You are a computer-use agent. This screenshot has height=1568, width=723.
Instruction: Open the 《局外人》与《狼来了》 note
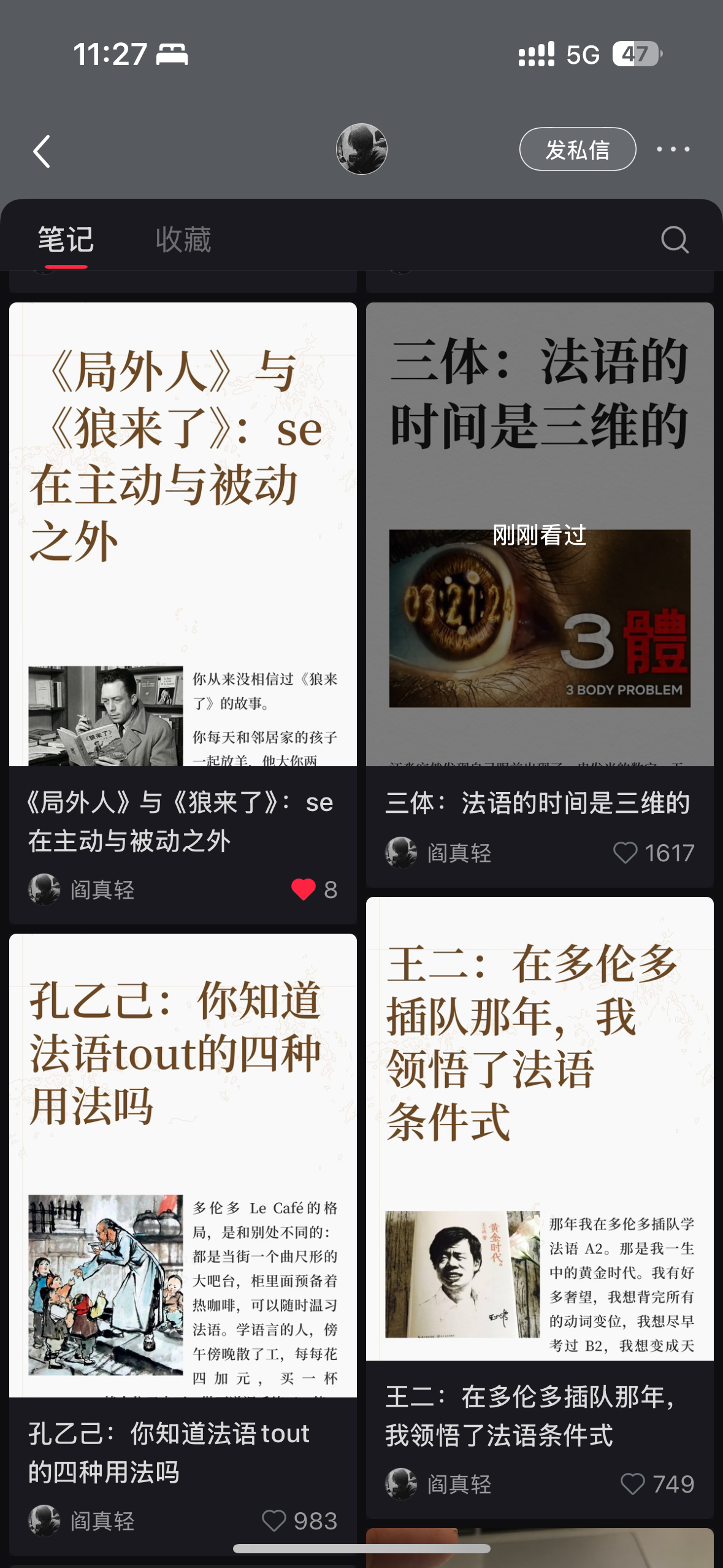[x=183, y=534]
